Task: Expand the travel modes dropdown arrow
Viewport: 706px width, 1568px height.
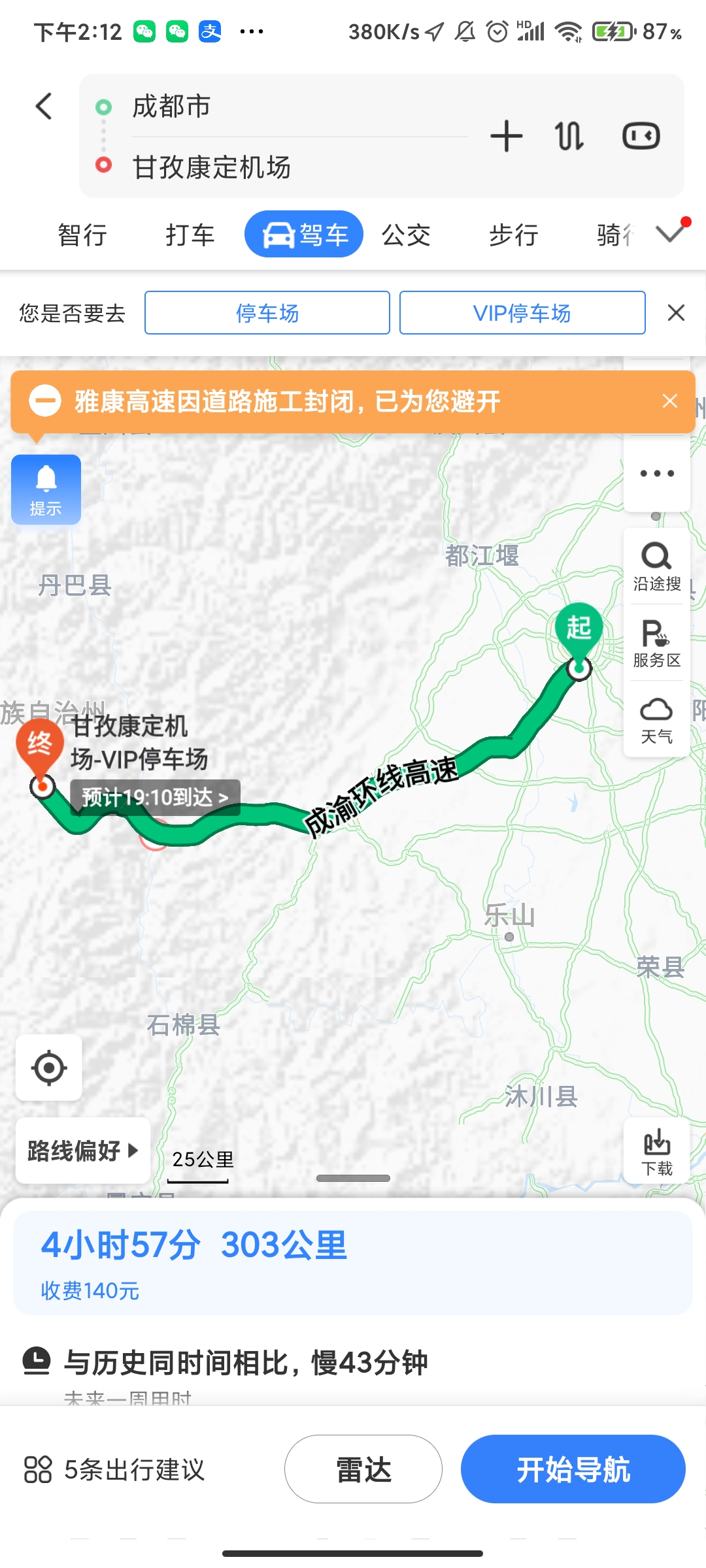Action: tap(670, 233)
